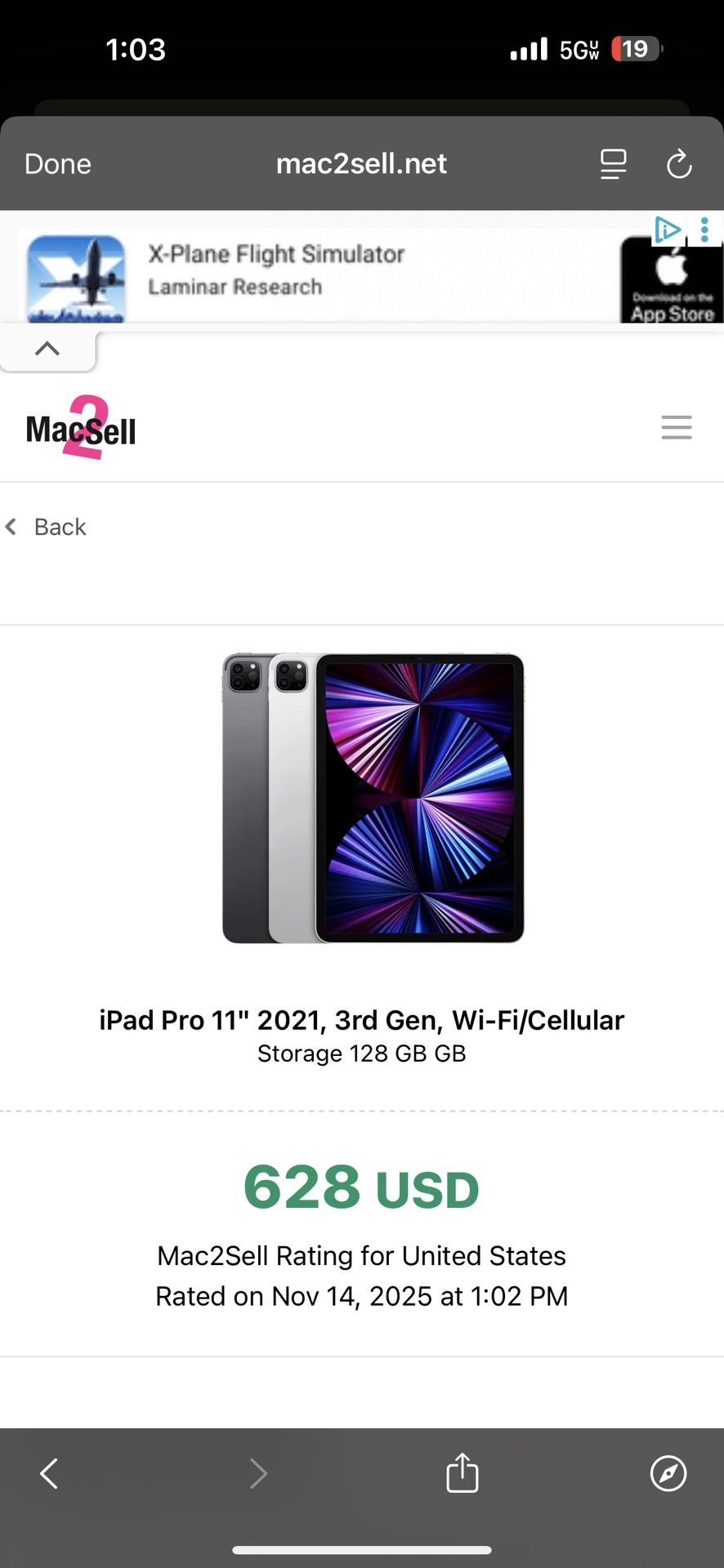
Task: Open Safari with the compass icon
Action: [x=668, y=1473]
